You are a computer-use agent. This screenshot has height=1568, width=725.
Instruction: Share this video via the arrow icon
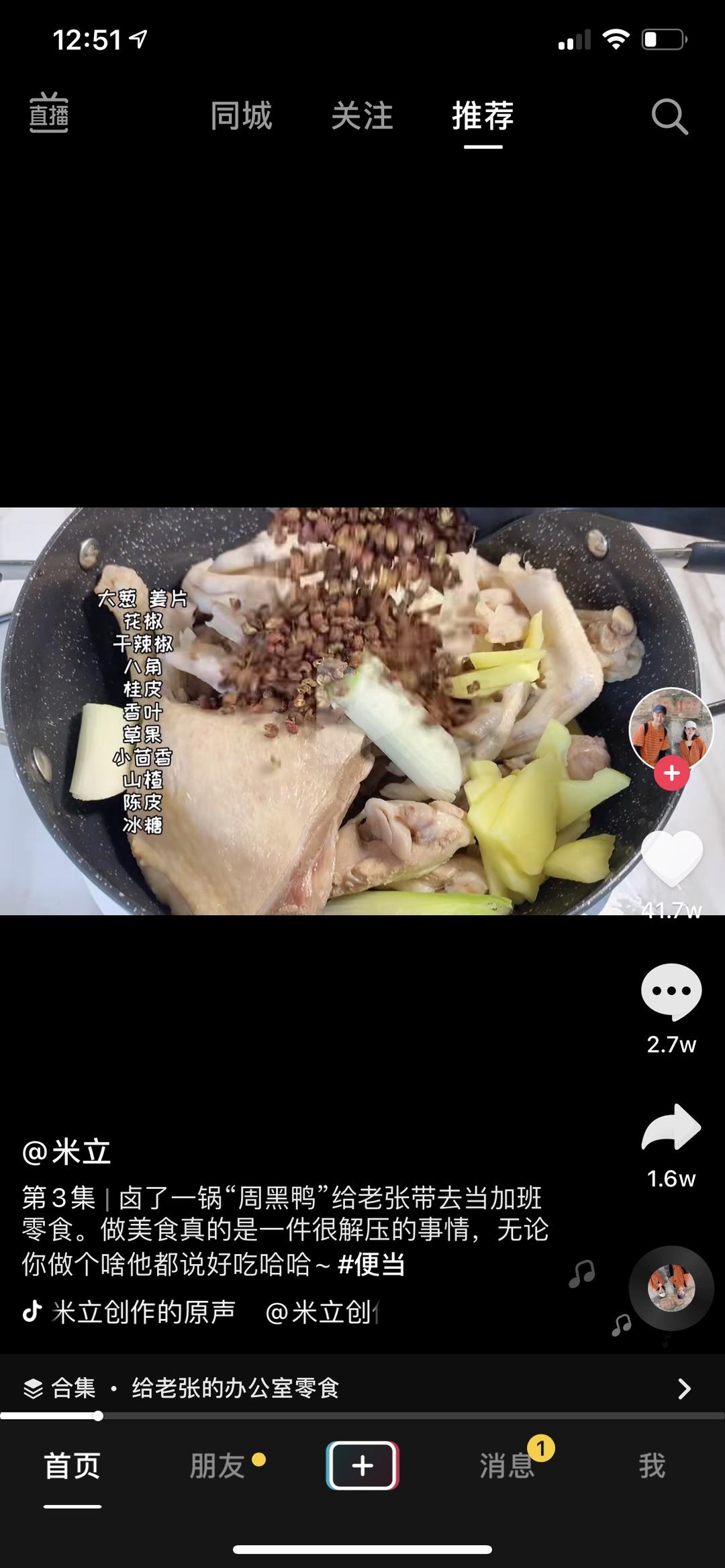click(671, 1129)
